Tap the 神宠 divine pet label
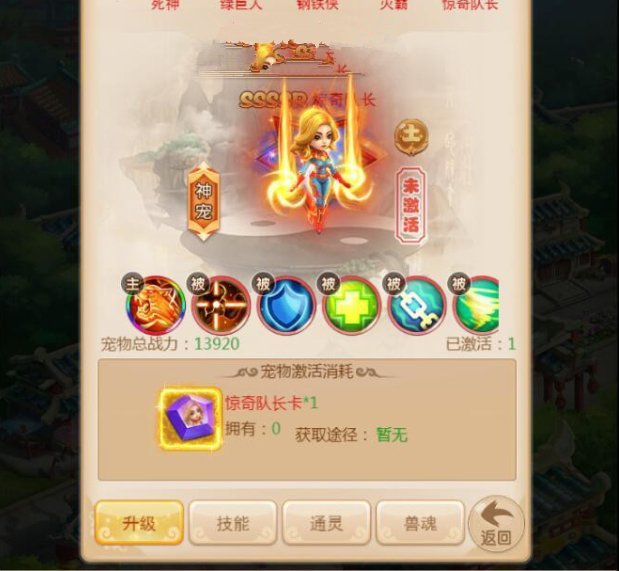The image size is (619, 571). coord(203,201)
